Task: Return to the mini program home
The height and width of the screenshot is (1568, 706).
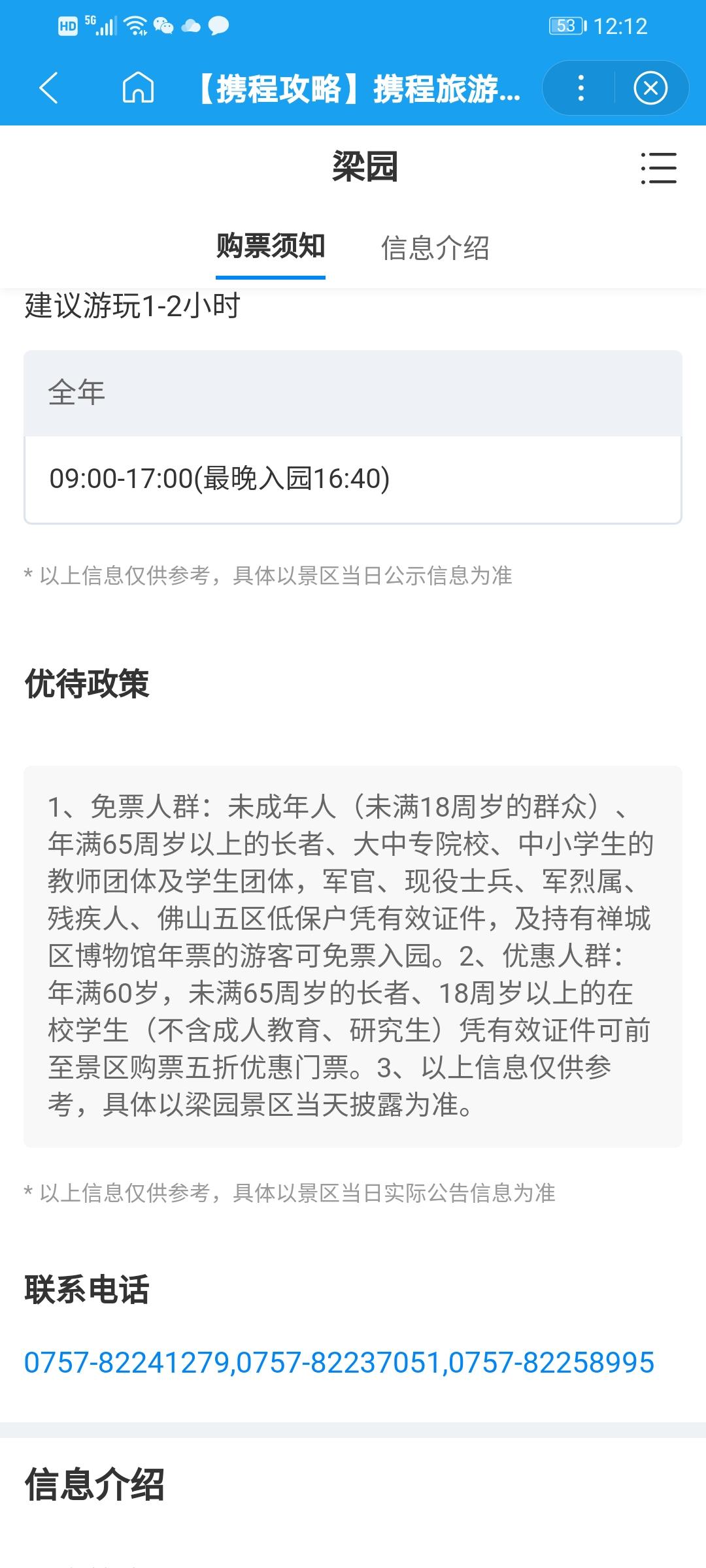Action: coord(138,88)
